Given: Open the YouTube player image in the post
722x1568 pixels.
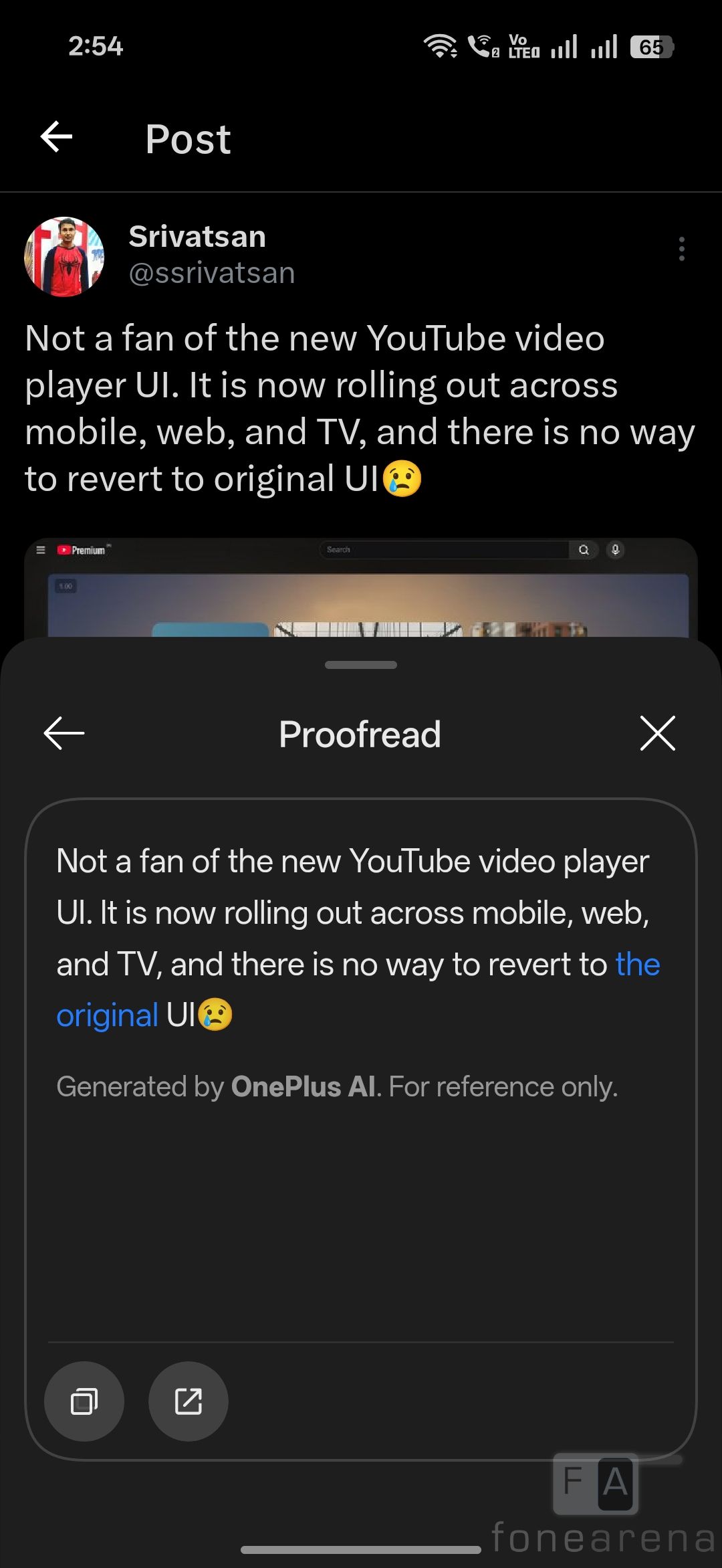Looking at the screenshot, I should coord(361,589).
